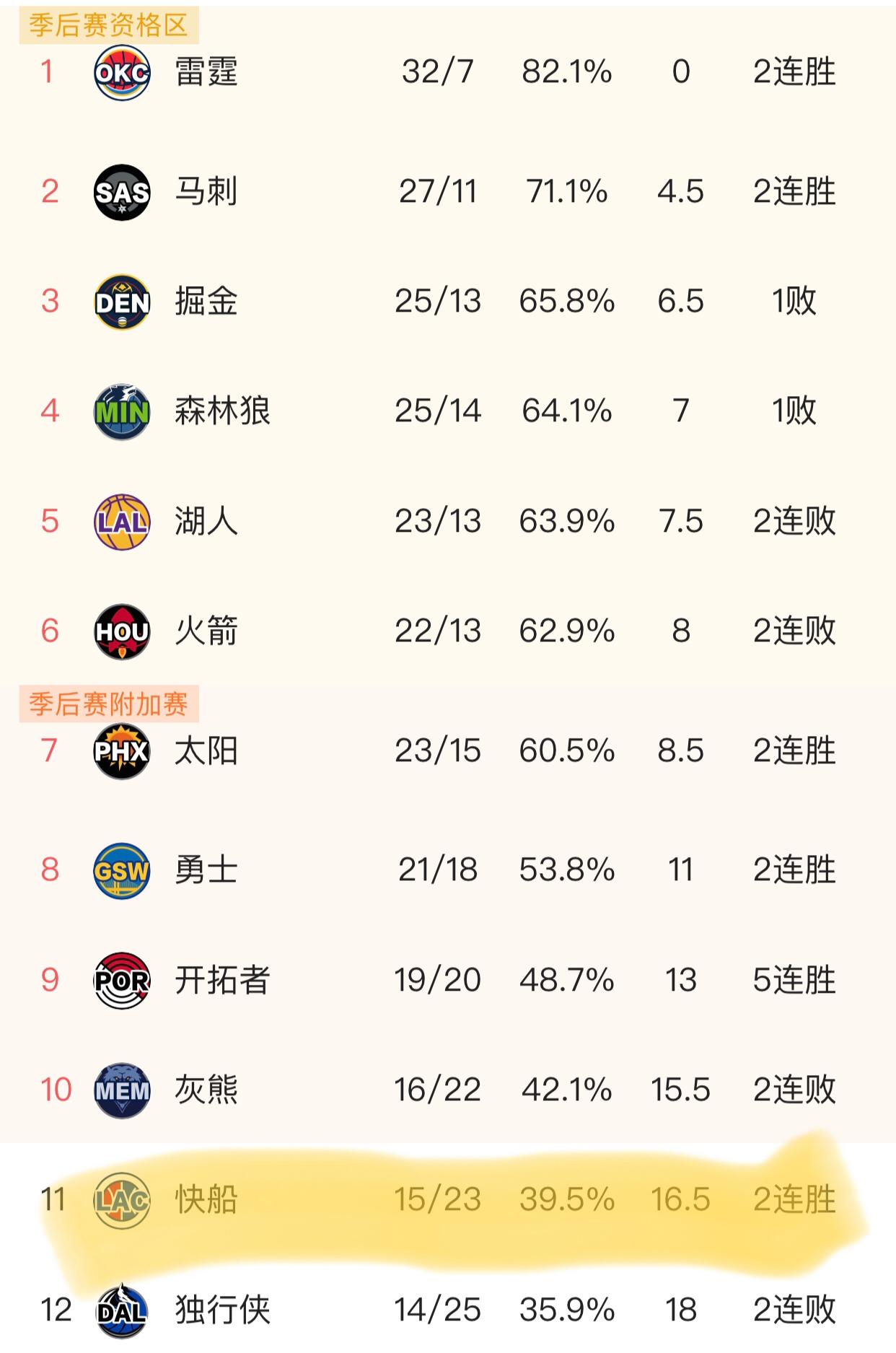Click the San Antonio Spurs SAS logo
This screenshot has height=1353, width=896.
coord(121,193)
